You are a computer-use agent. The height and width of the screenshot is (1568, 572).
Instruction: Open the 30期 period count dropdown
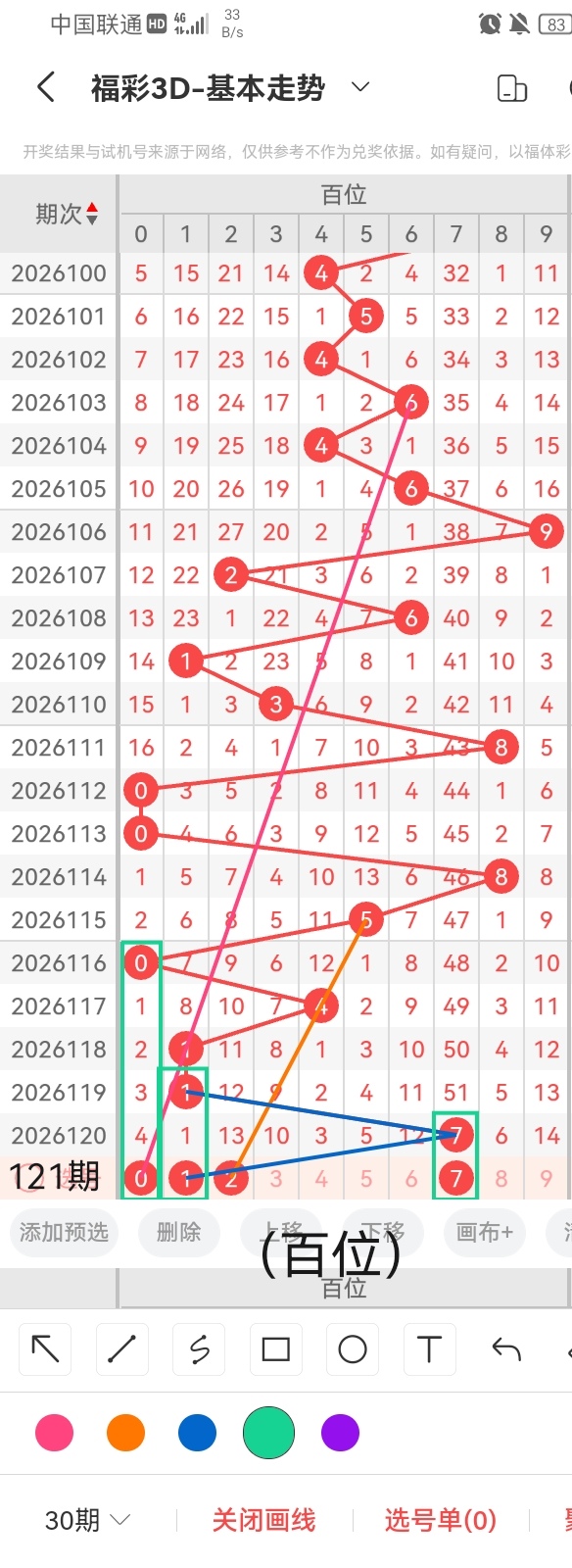point(87,1520)
